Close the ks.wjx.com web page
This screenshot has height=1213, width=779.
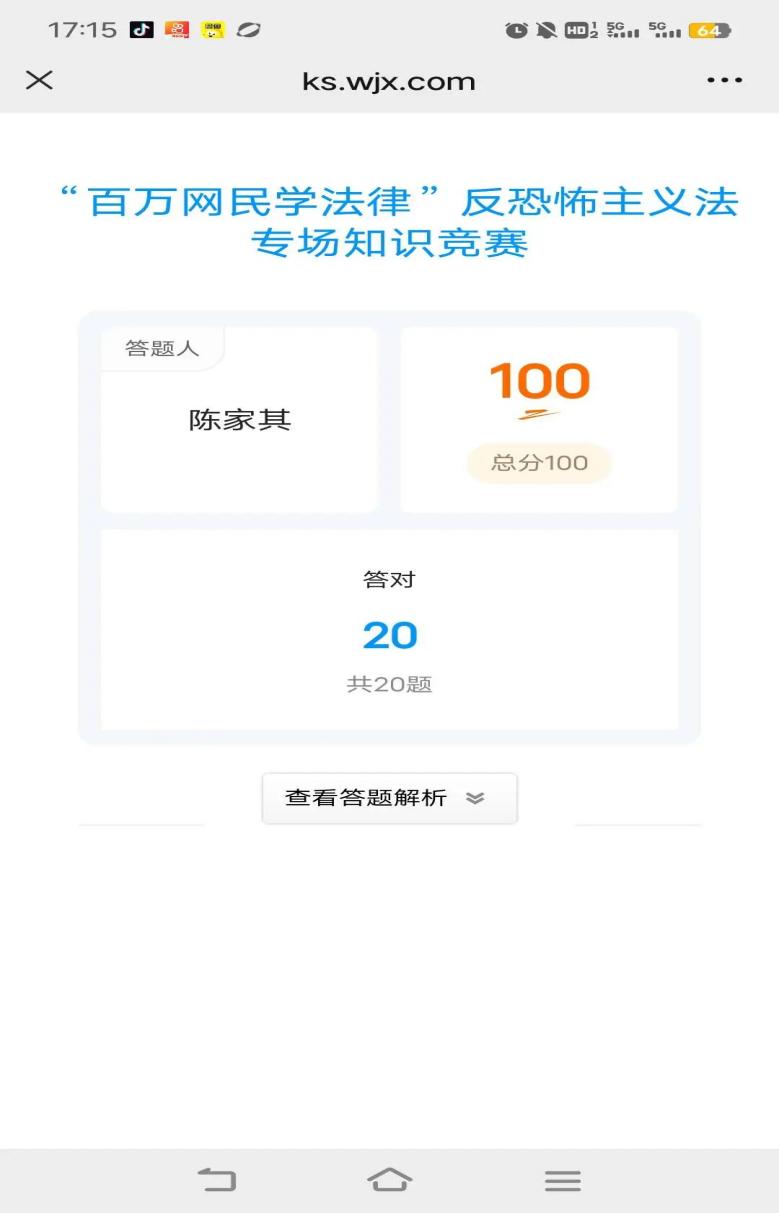[x=39, y=80]
